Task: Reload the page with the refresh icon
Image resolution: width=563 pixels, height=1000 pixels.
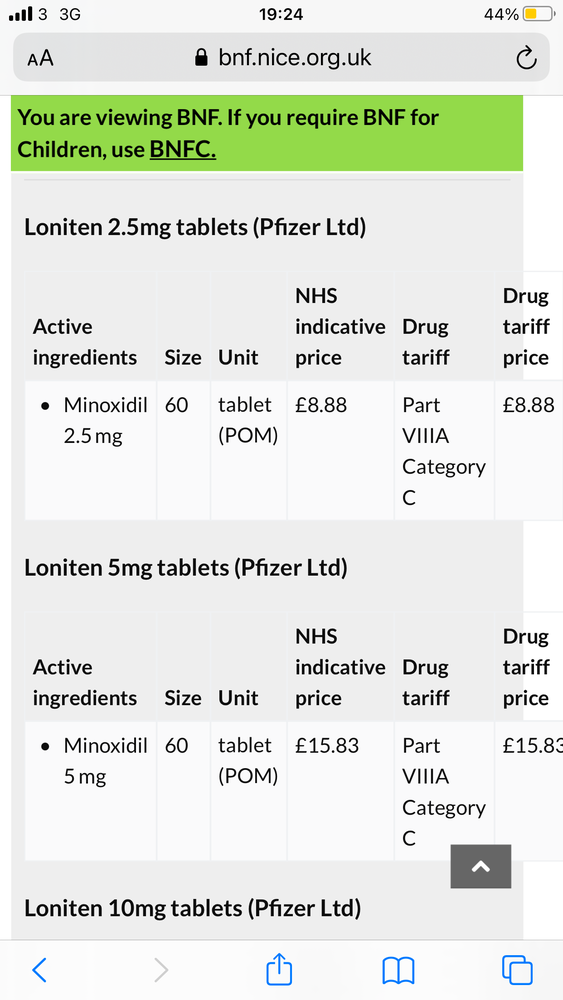Action: pos(526,59)
